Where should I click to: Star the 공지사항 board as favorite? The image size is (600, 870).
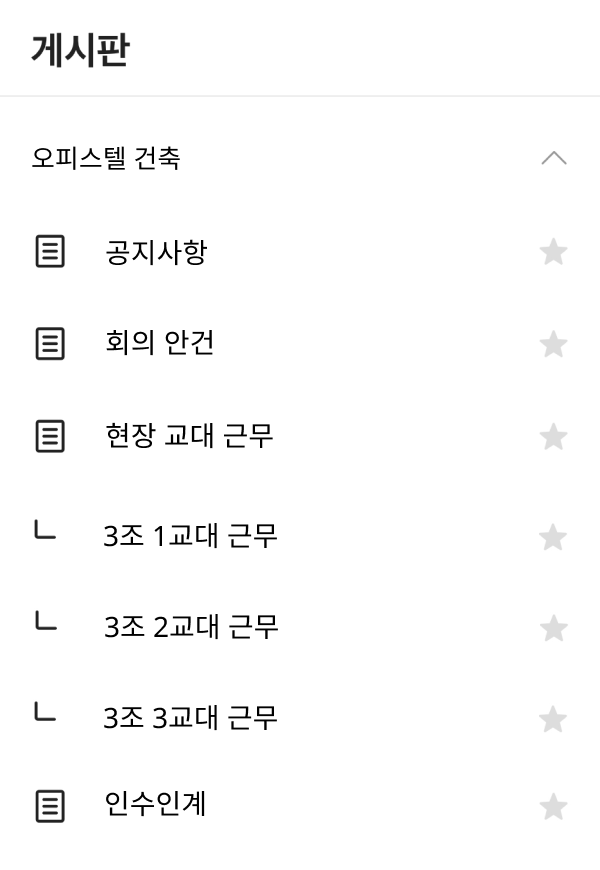(x=553, y=252)
